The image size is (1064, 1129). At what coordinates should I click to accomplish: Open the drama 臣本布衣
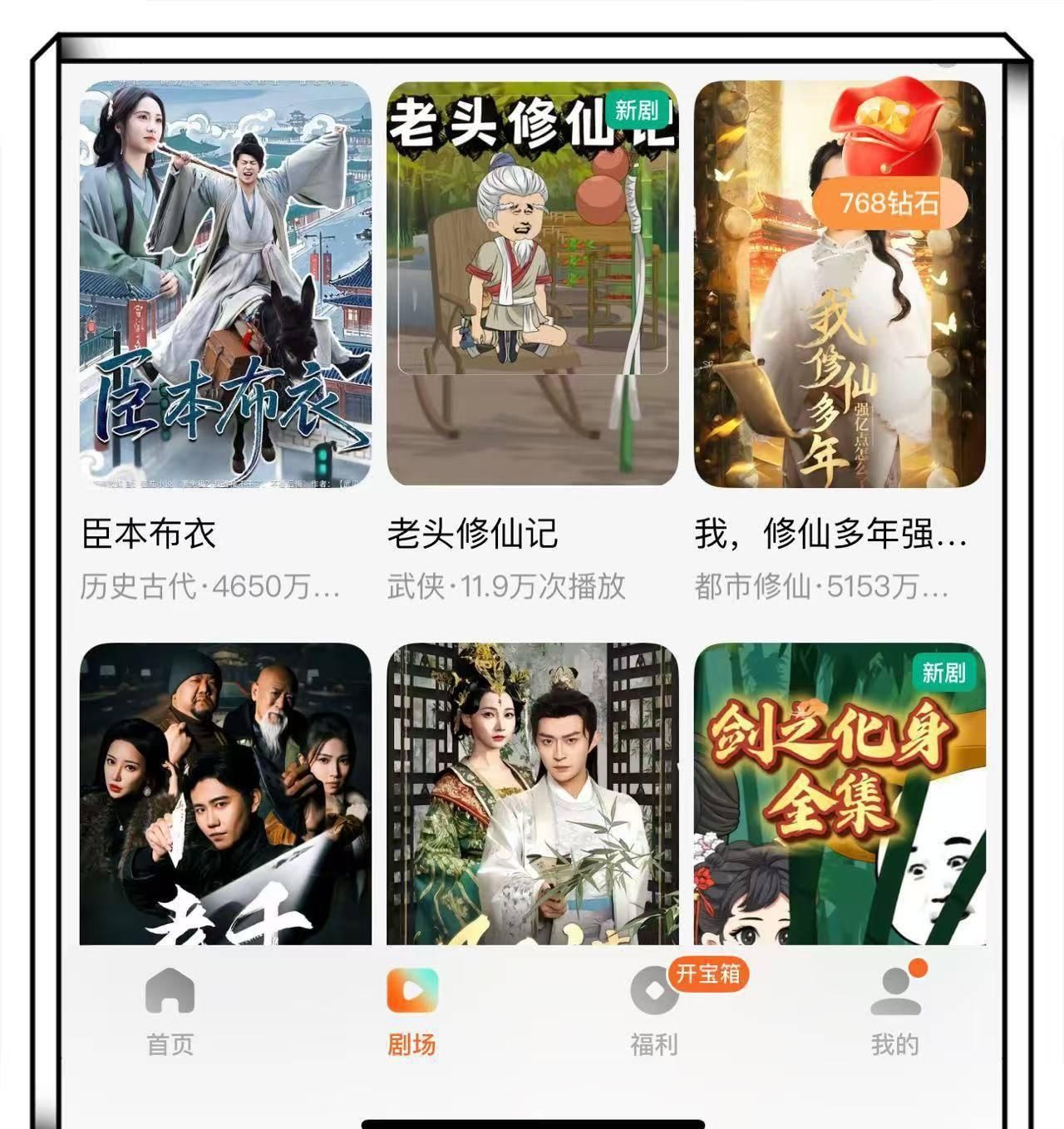coord(224,283)
